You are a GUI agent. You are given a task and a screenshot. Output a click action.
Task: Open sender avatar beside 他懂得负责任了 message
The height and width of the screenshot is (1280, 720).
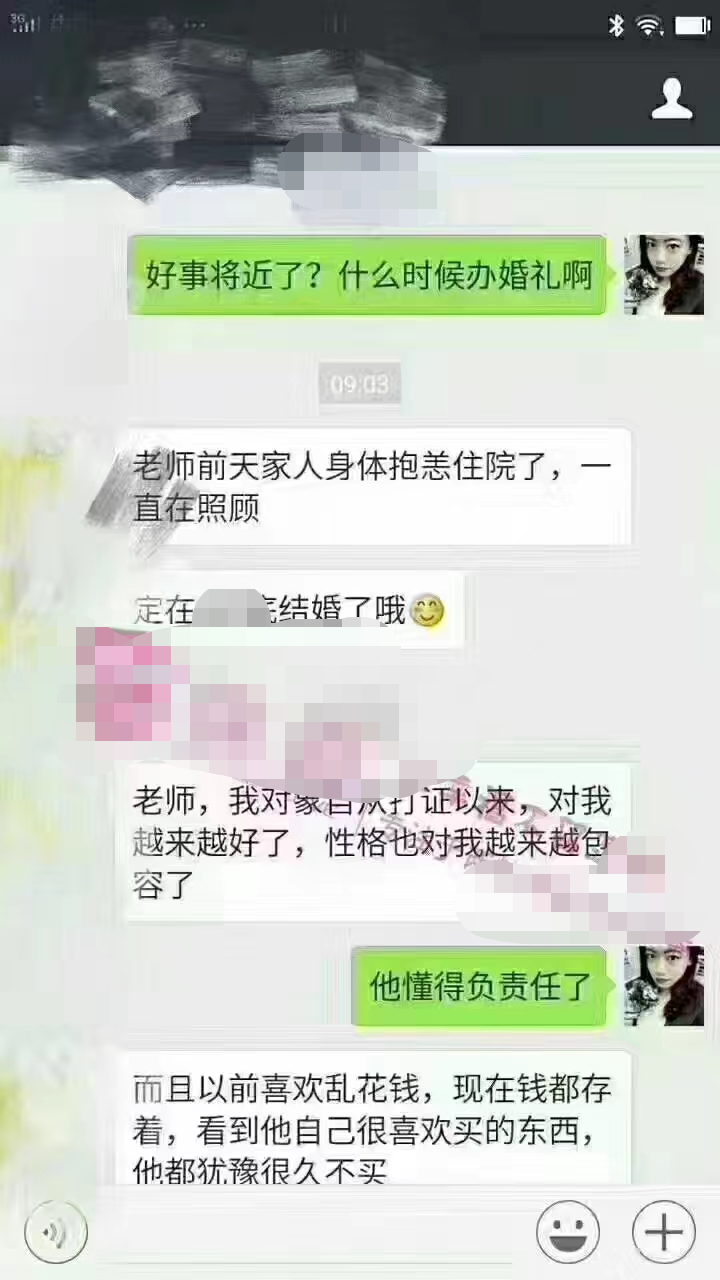[664, 985]
